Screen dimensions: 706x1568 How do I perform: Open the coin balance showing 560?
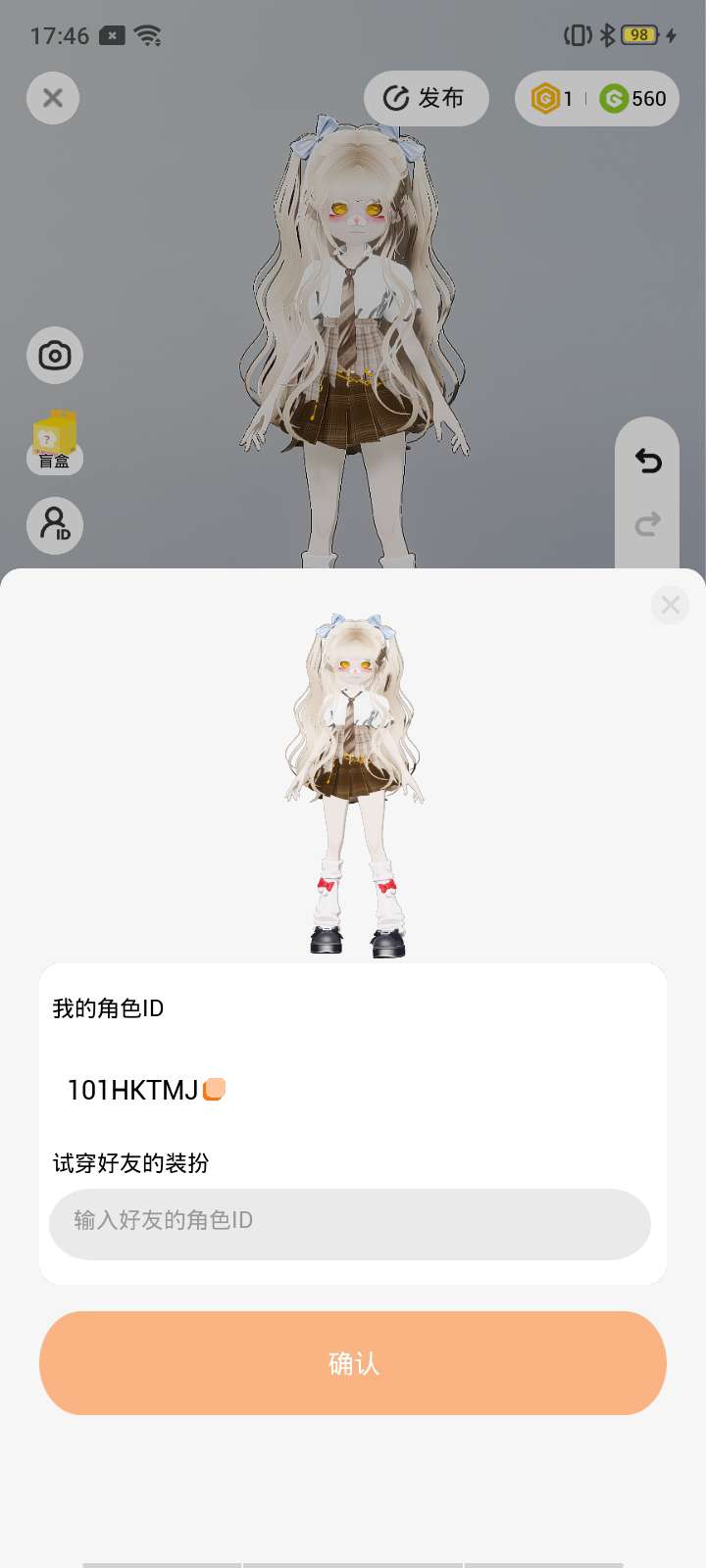point(633,98)
